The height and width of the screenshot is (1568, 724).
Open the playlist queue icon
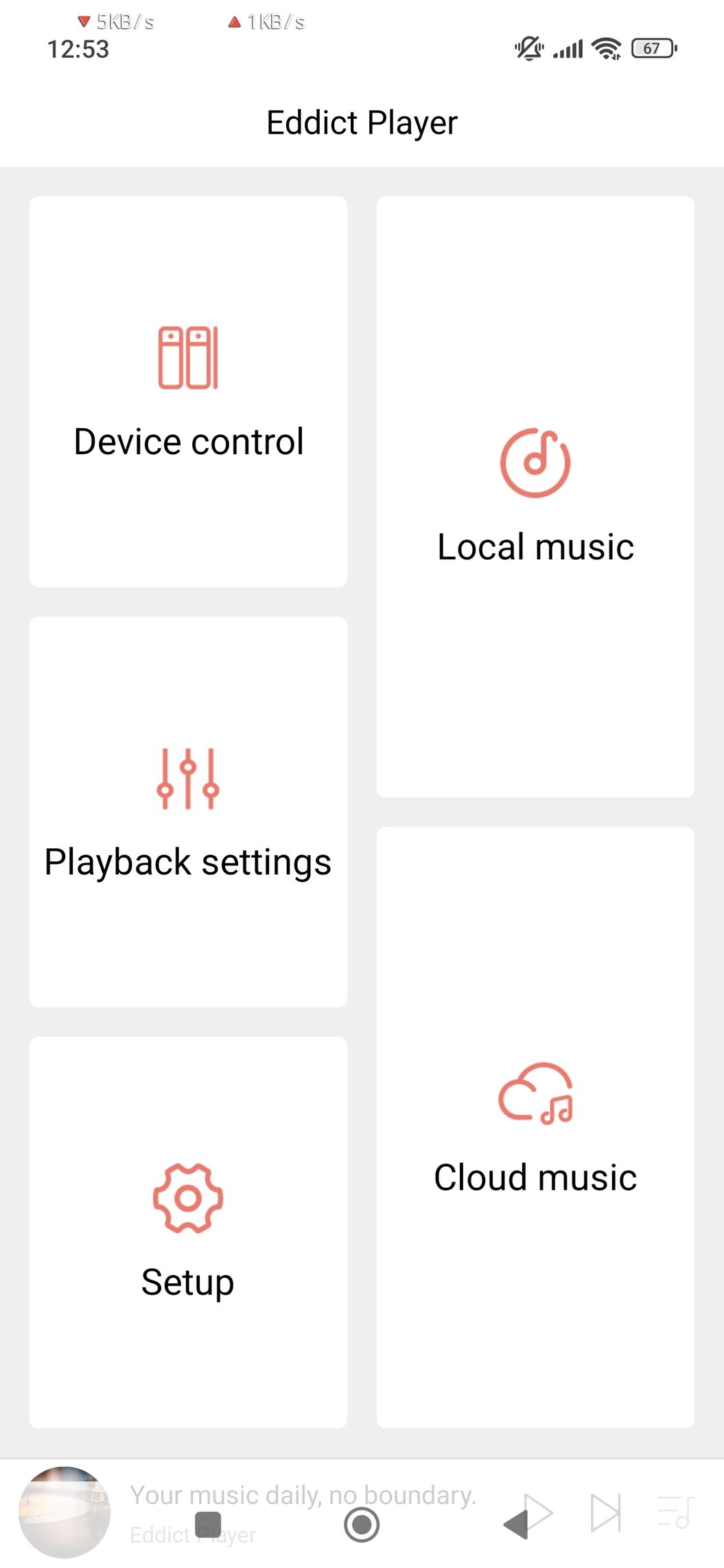tap(675, 1512)
